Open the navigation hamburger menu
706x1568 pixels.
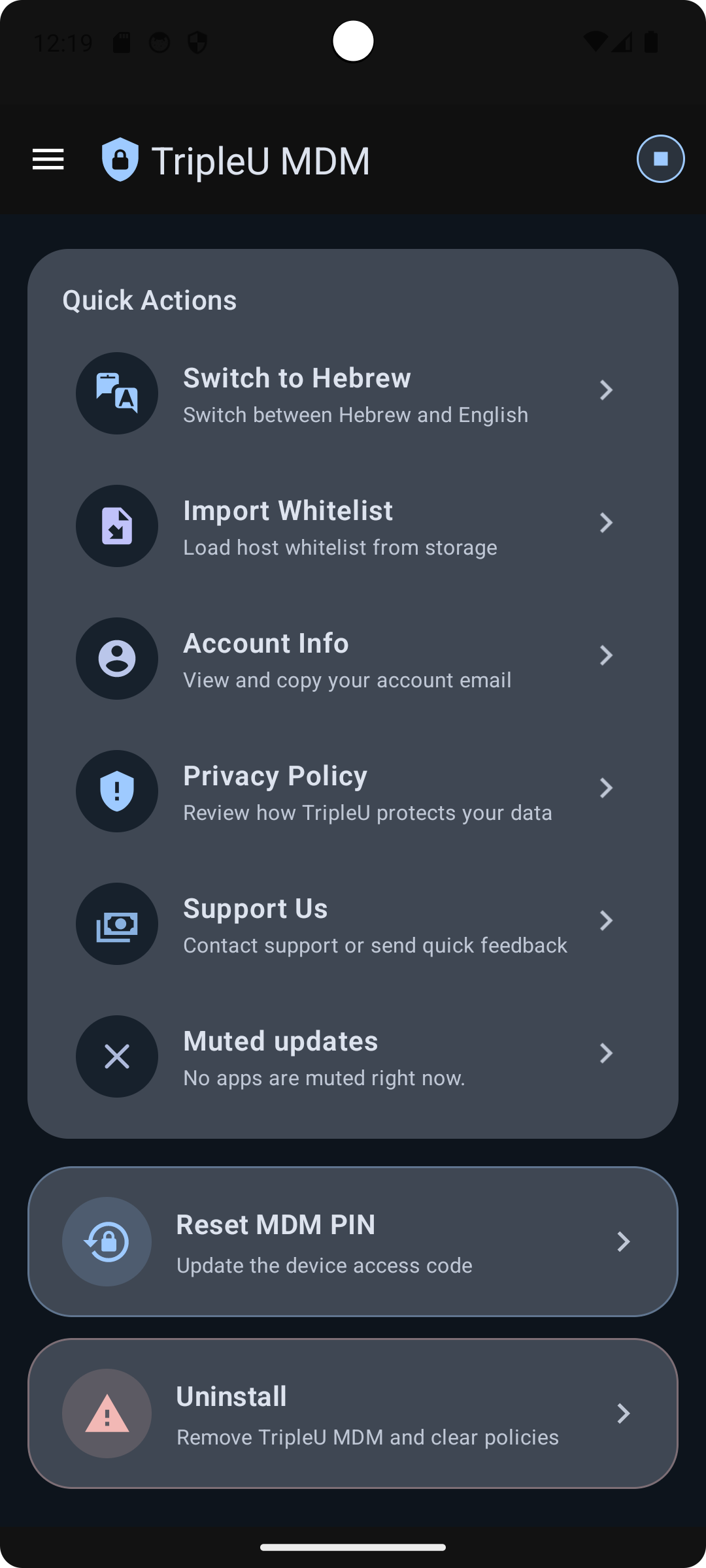(48, 159)
